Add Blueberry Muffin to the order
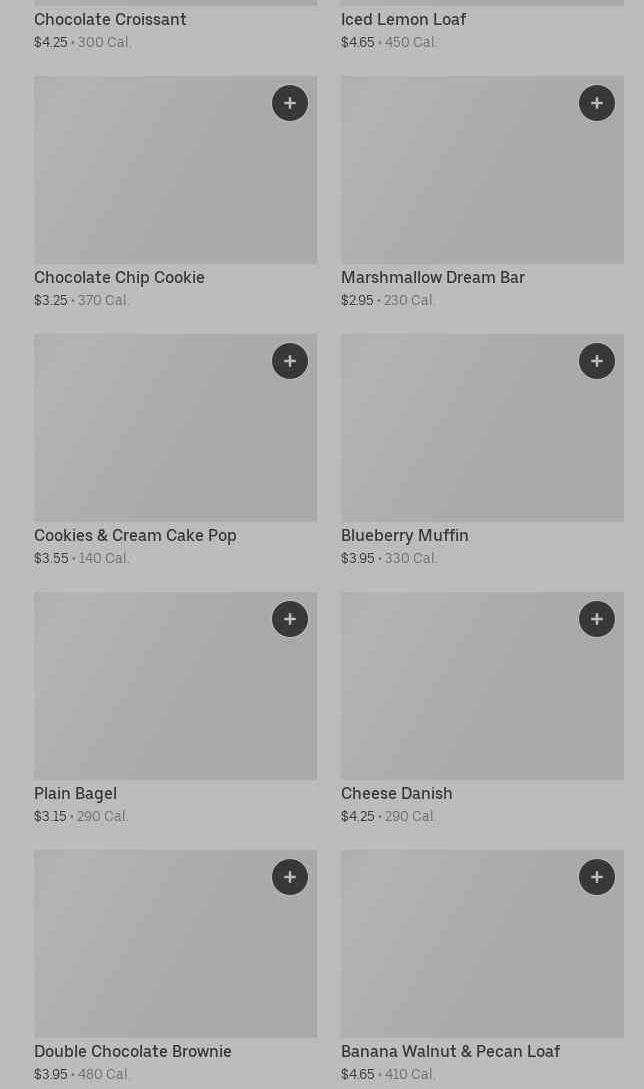Viewport: 644px width, 1089px height. pos(597,361)
